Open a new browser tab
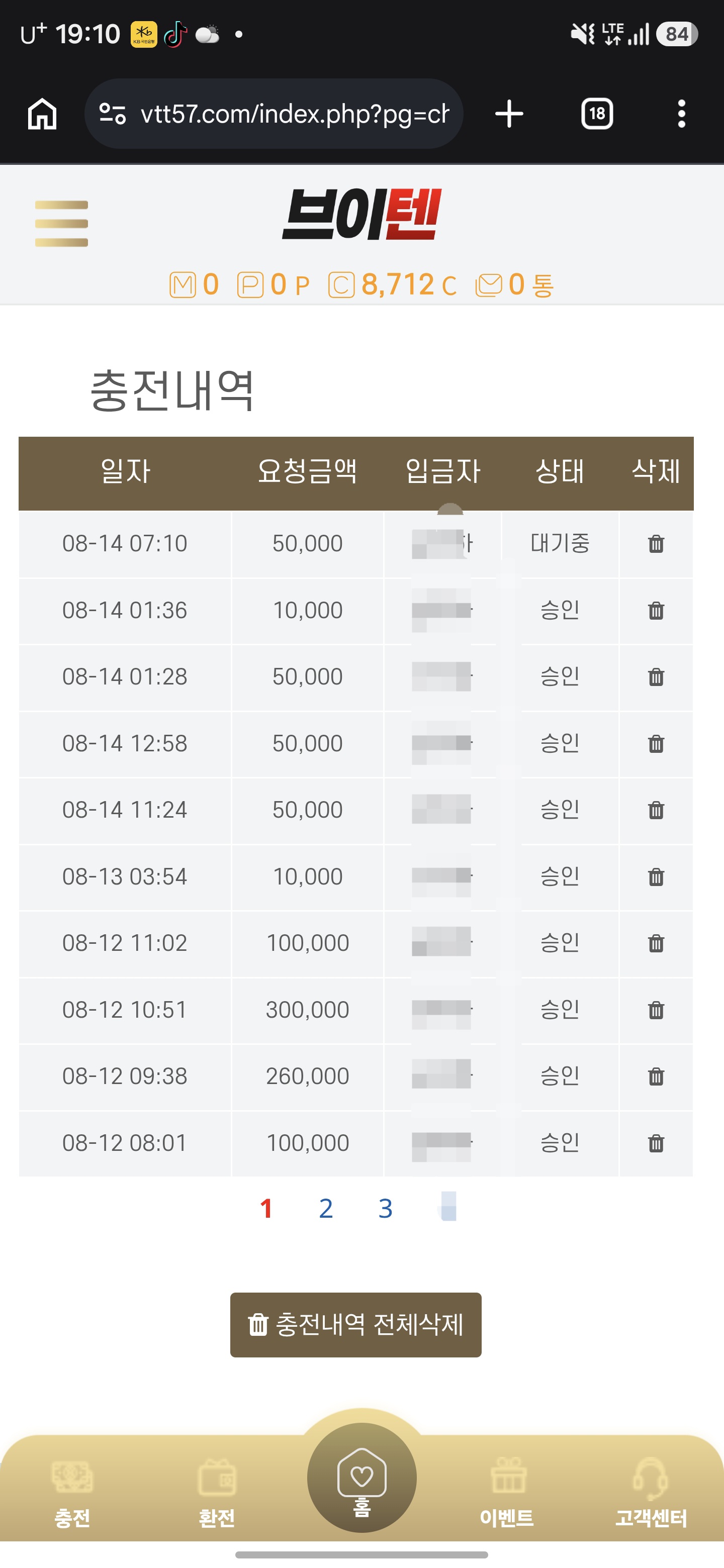This screenshot has width=724, height=1568. (509, 114)
